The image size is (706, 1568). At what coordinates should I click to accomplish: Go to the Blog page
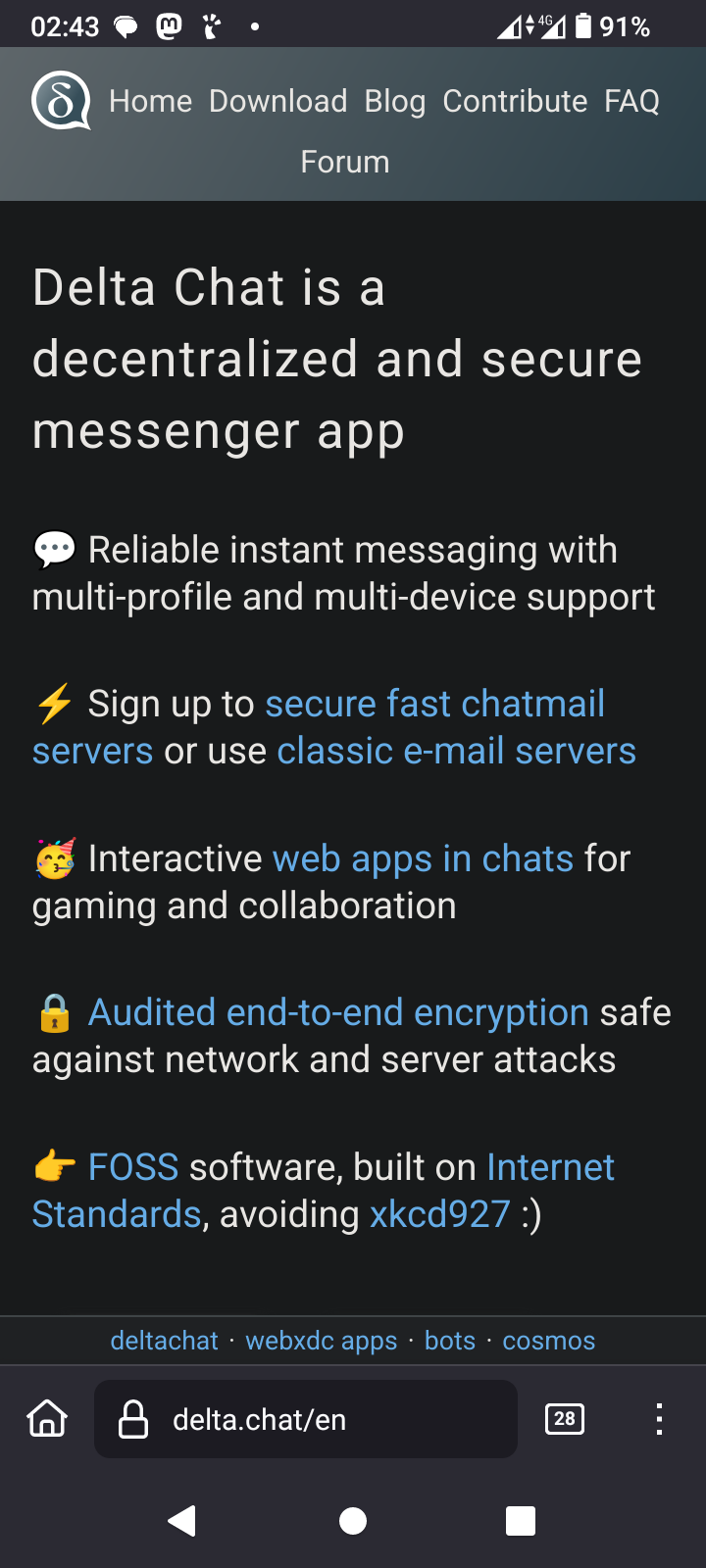coord(395,101)
